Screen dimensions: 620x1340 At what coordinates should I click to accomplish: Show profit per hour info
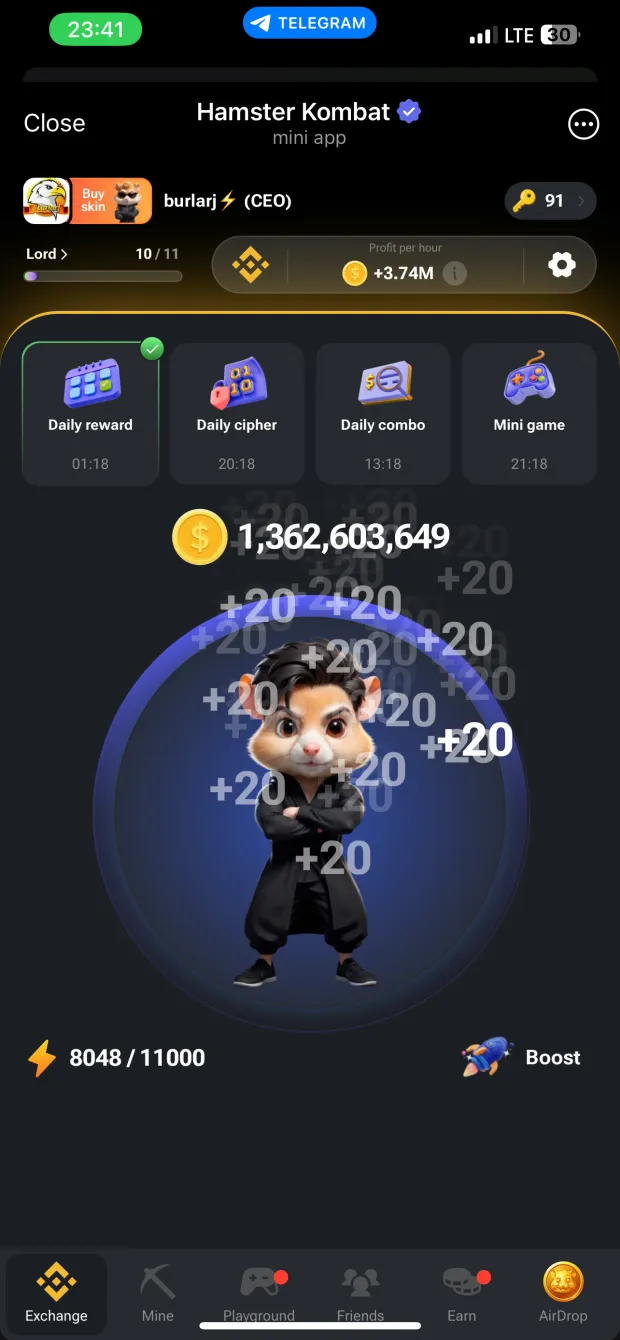[455, 272]
